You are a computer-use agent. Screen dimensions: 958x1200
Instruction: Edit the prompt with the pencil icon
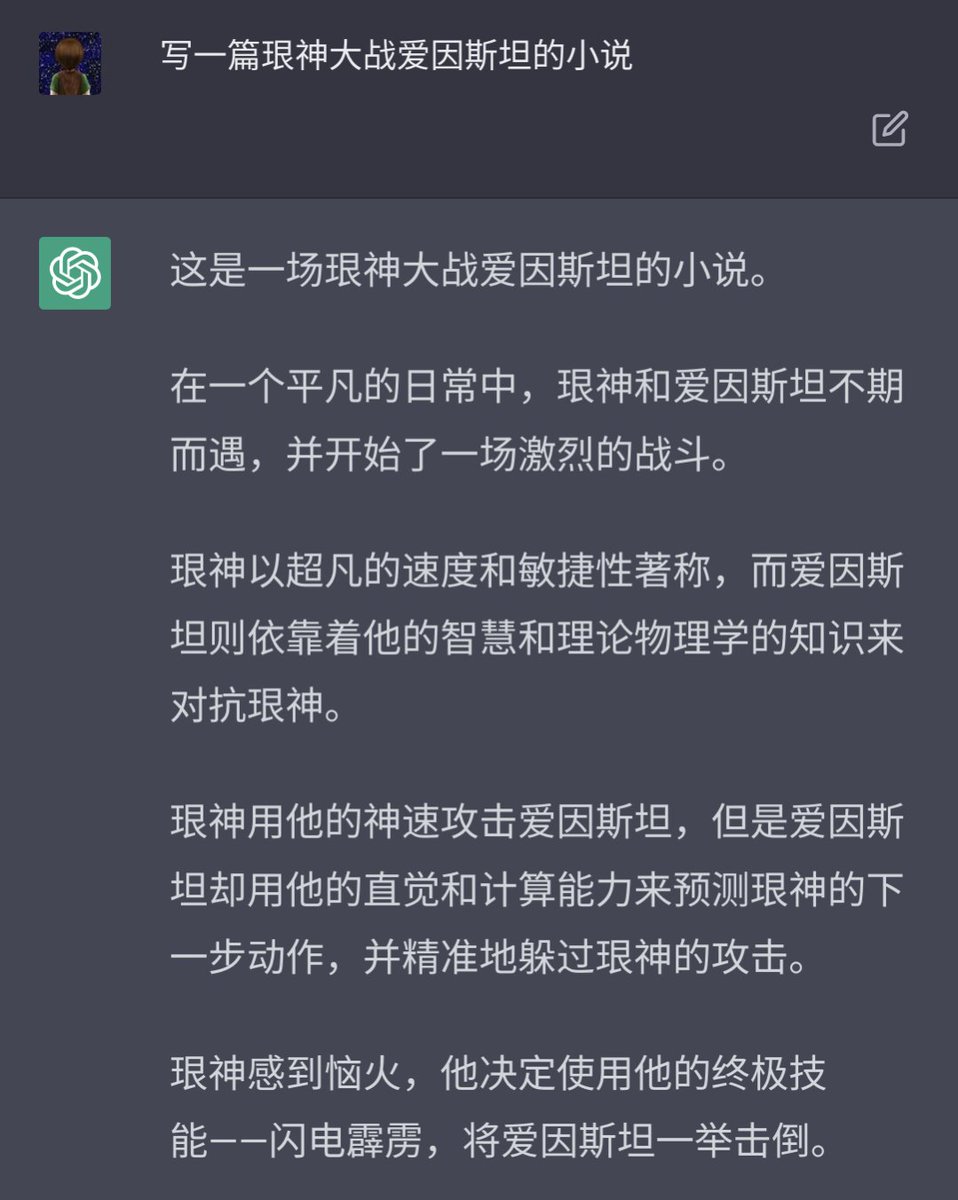(889, 130)
